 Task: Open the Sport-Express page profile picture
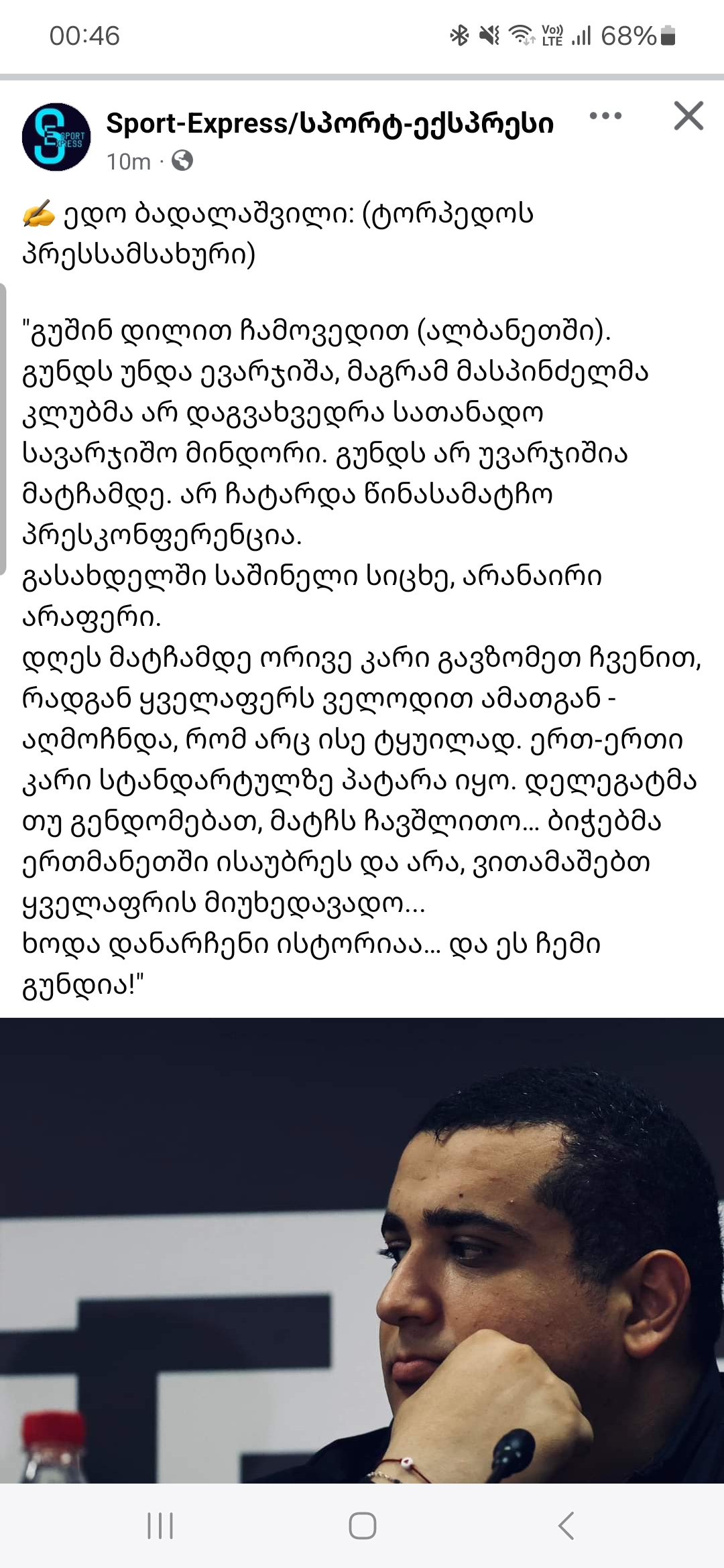tap(56, 137)
